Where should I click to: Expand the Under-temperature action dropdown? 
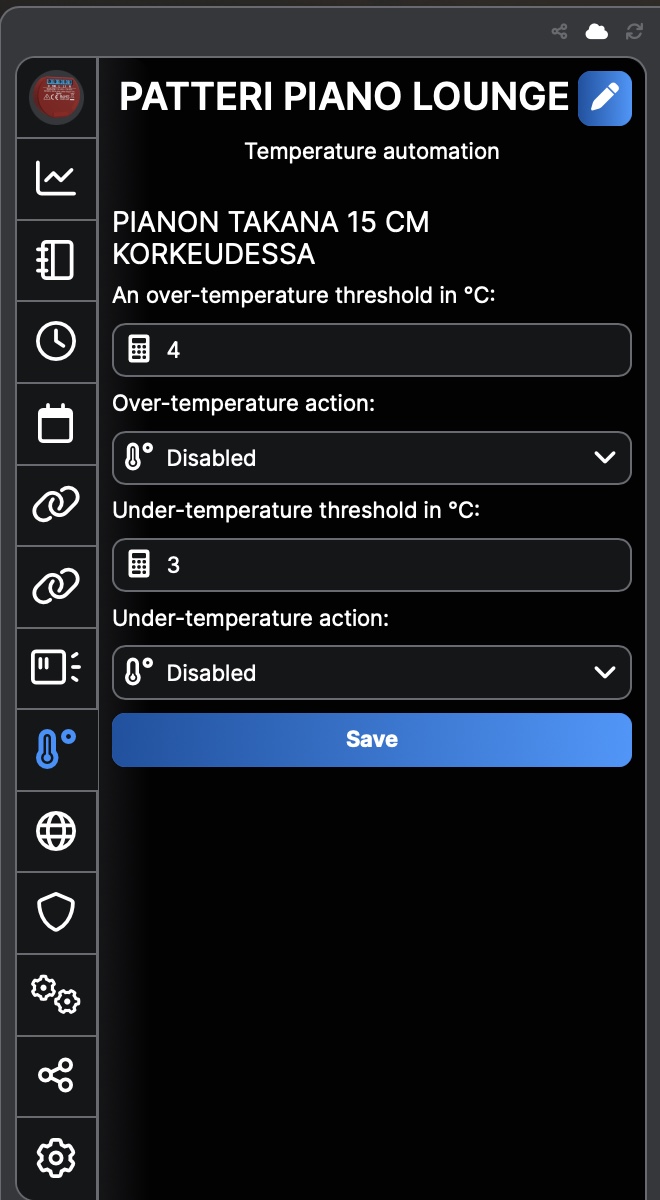coord(372,673)
